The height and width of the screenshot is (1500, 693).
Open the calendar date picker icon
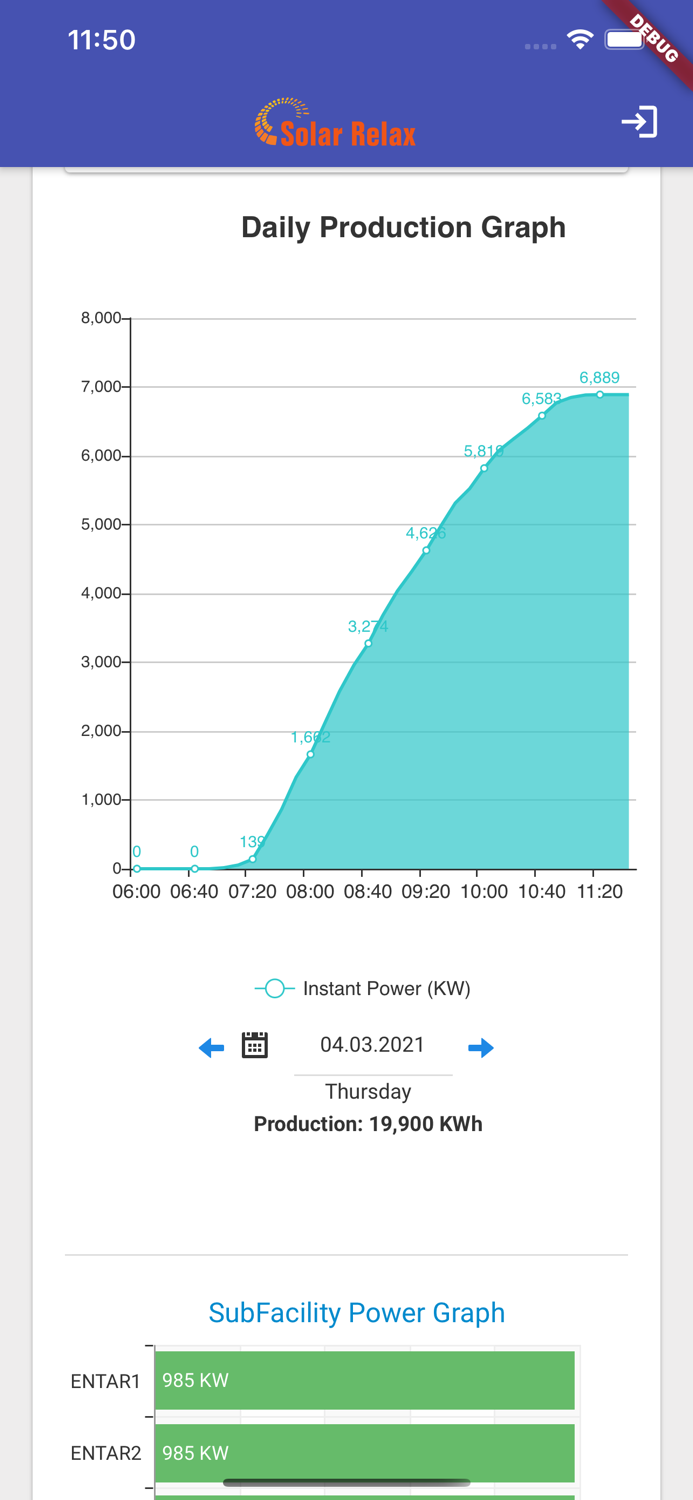click(255, 1045)
